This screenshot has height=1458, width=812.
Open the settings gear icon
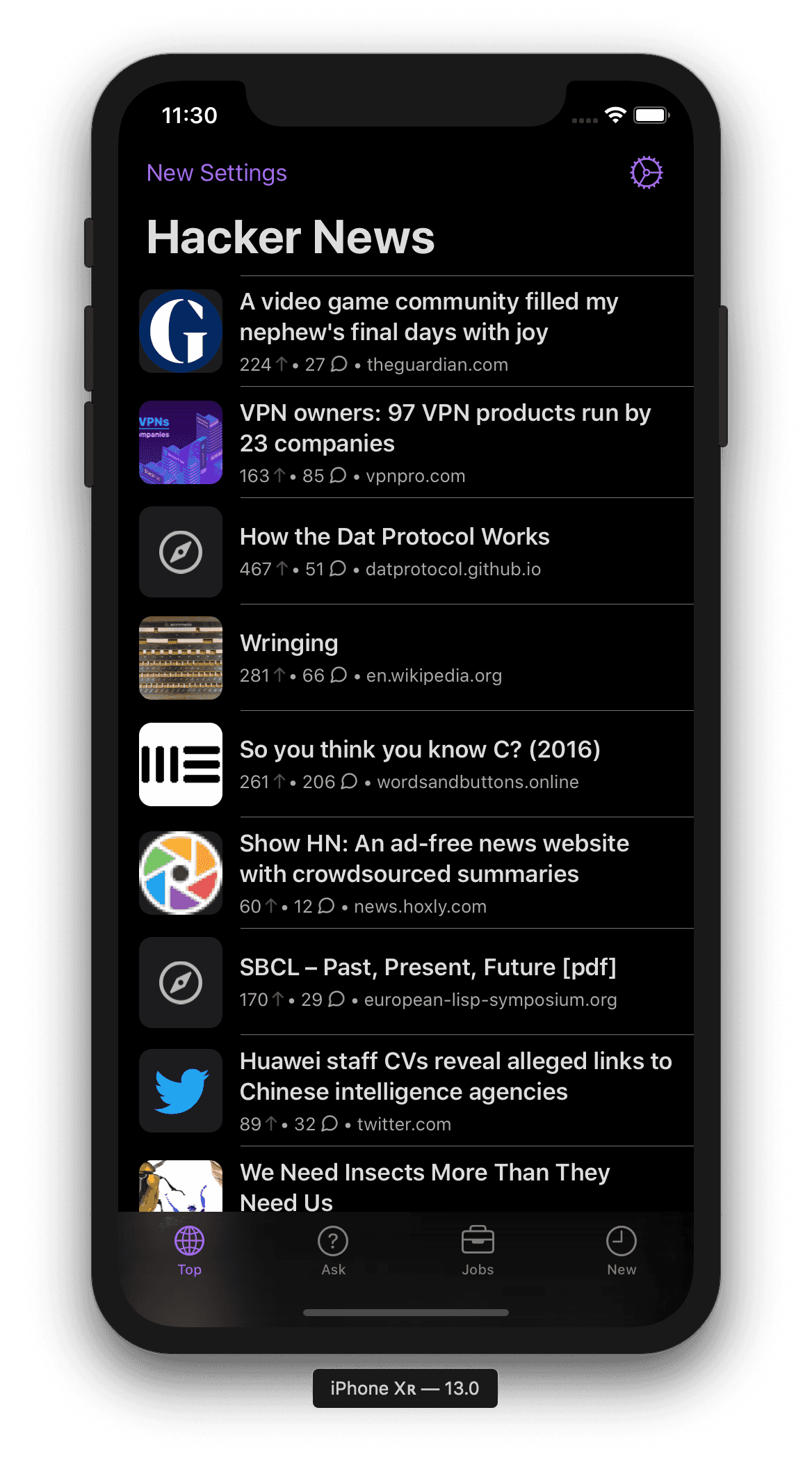(x=646, y=173)
